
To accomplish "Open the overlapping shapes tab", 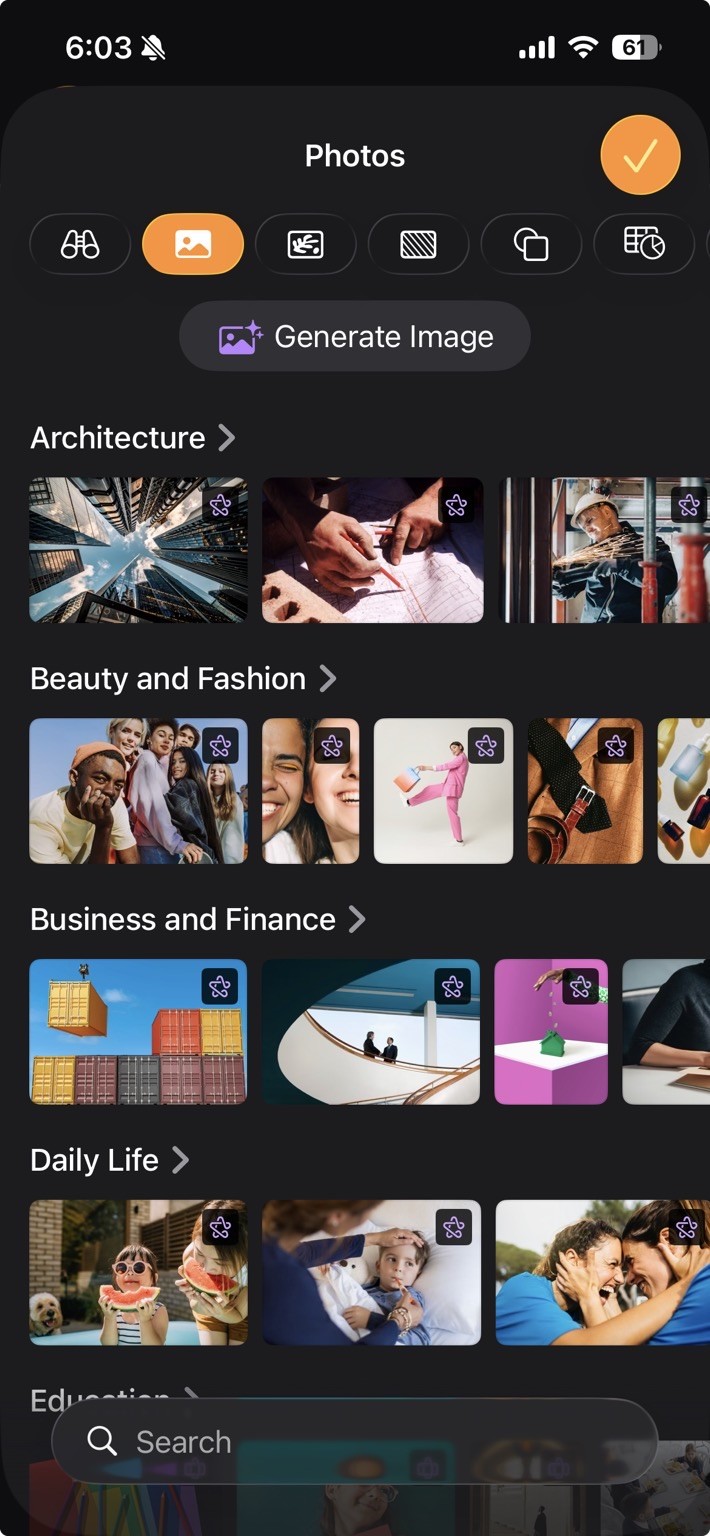I will pyautogui.click(x=531, y=244).
